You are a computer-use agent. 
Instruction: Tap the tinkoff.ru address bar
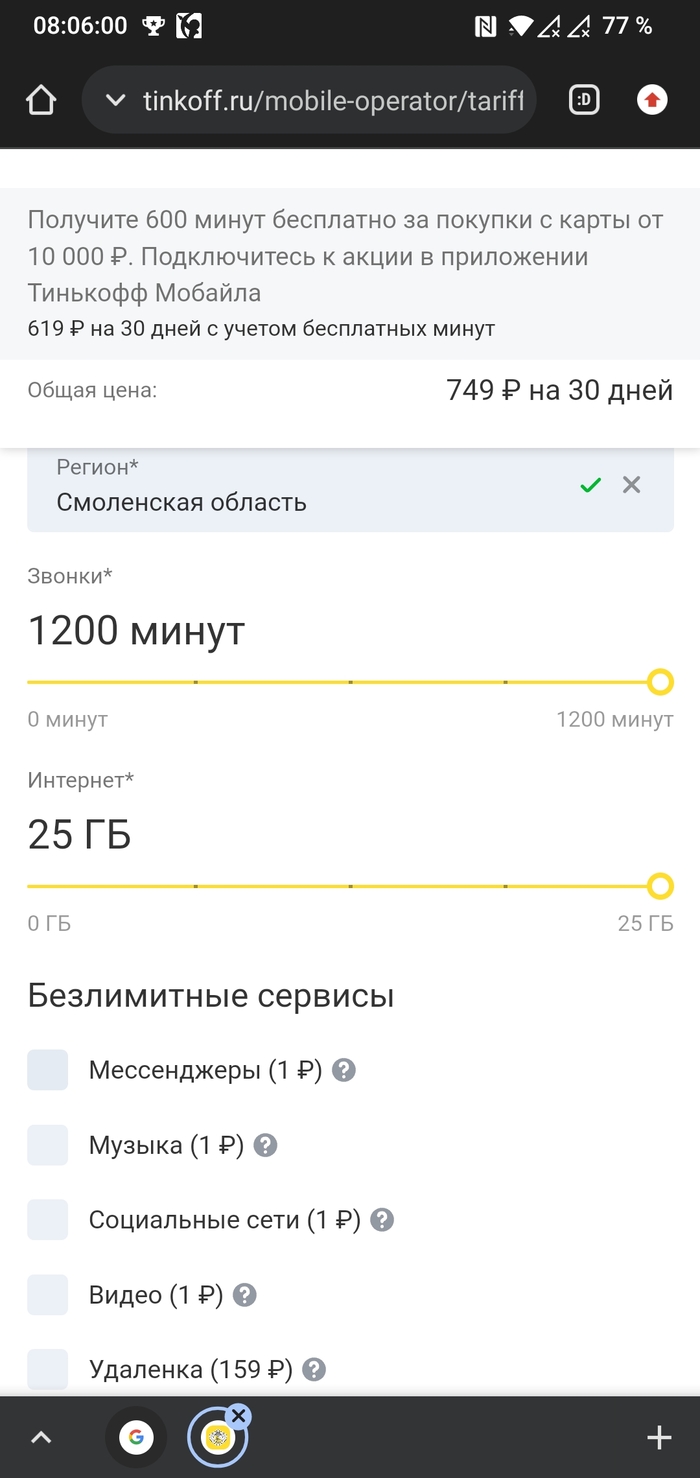[330, 100]
